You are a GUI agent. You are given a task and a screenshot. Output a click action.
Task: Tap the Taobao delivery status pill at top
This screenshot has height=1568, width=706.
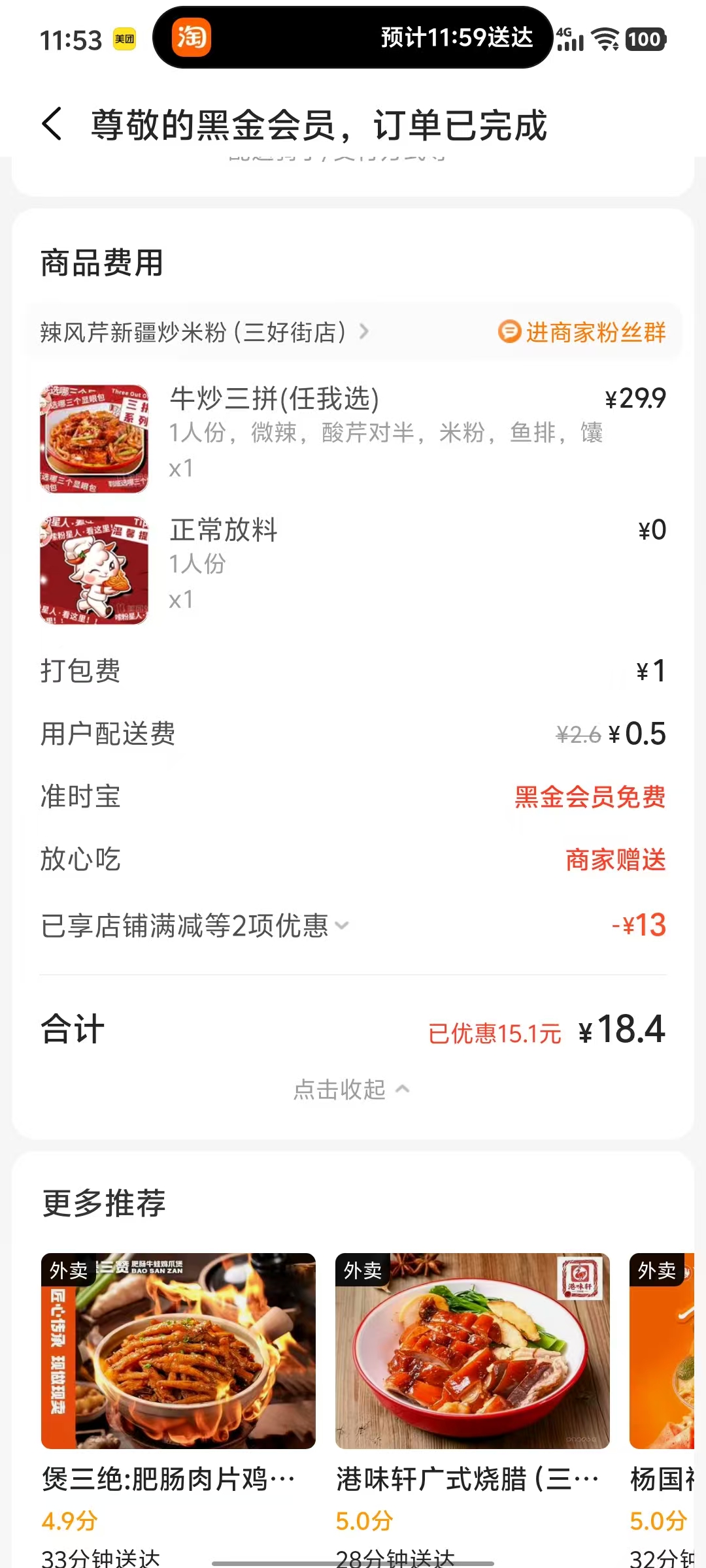353,38
